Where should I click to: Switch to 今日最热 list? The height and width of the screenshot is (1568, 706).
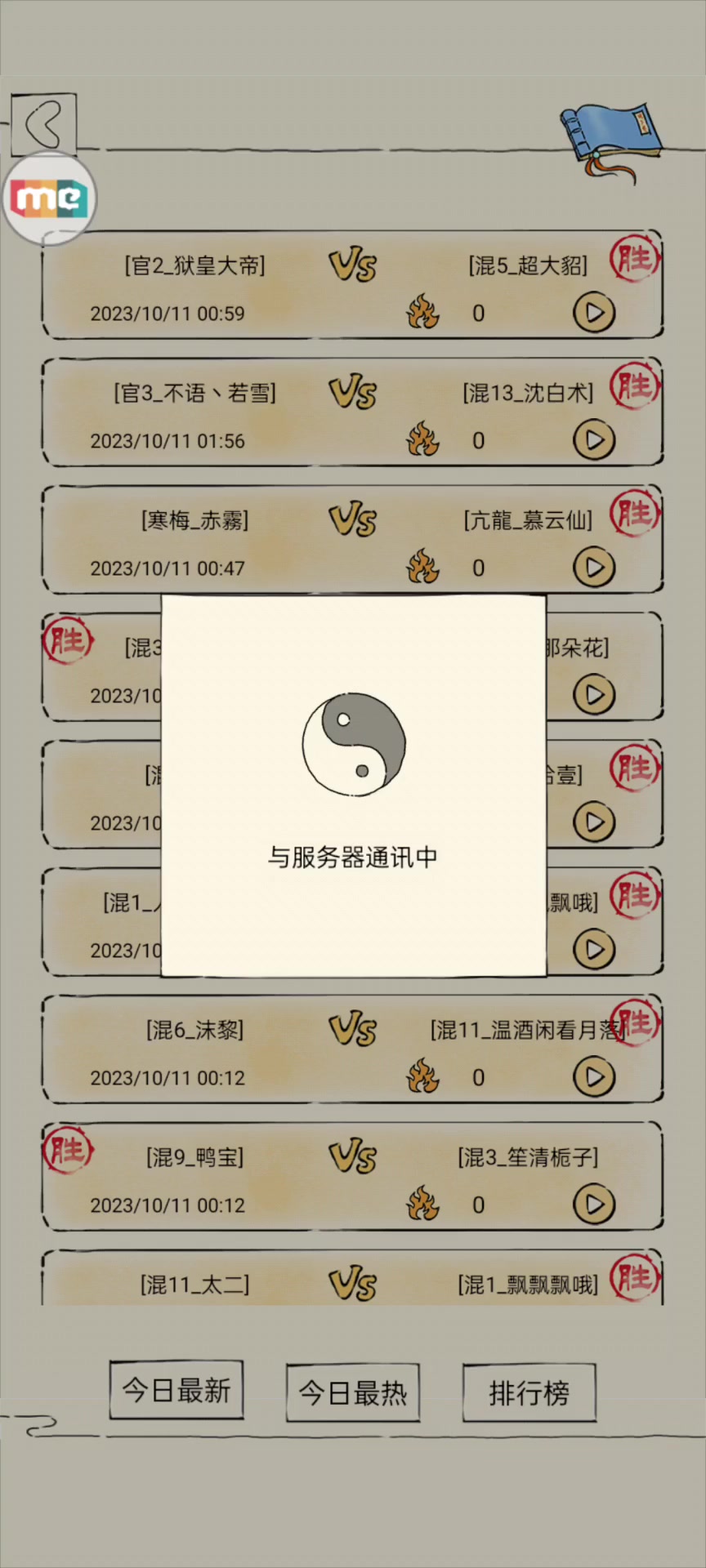coord(353,1392)
